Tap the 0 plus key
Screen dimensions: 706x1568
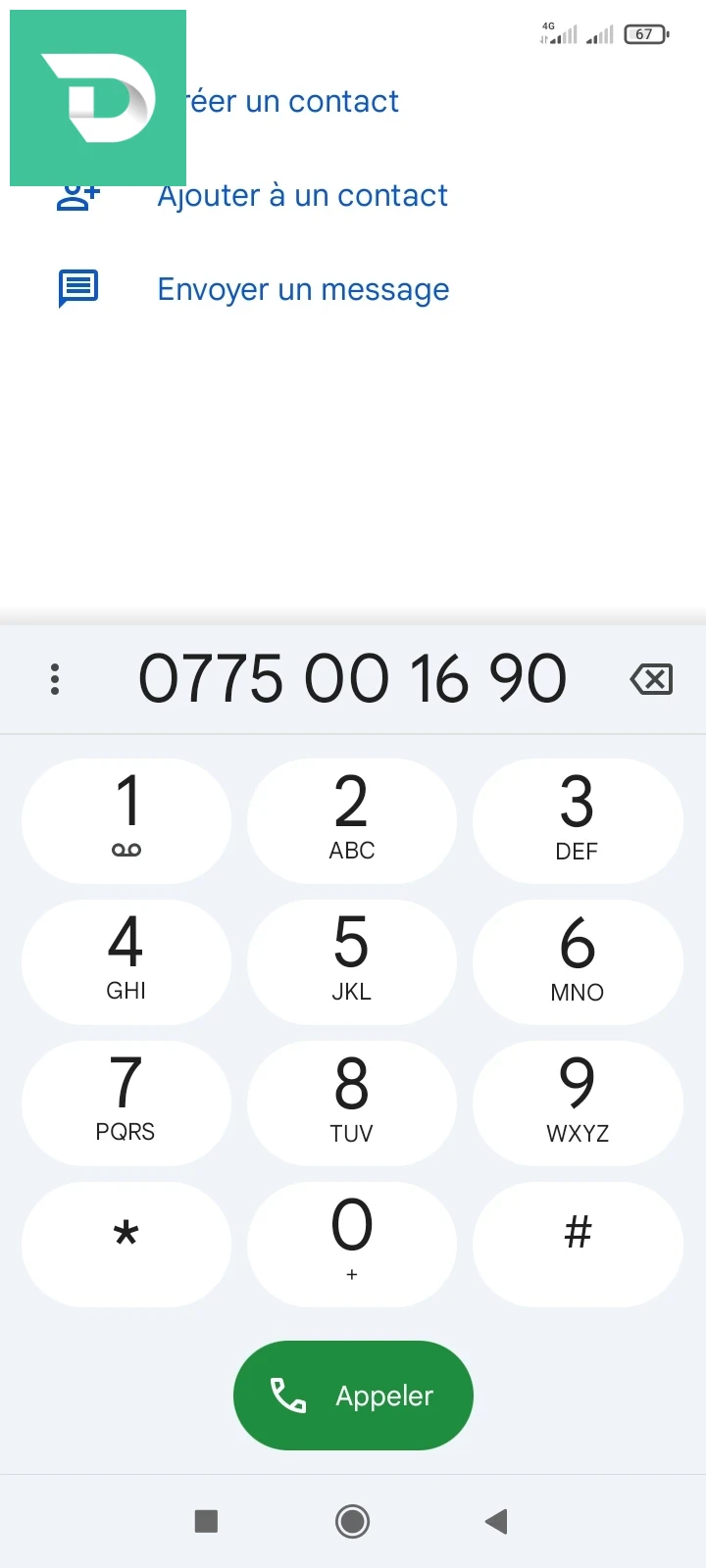352,1244
